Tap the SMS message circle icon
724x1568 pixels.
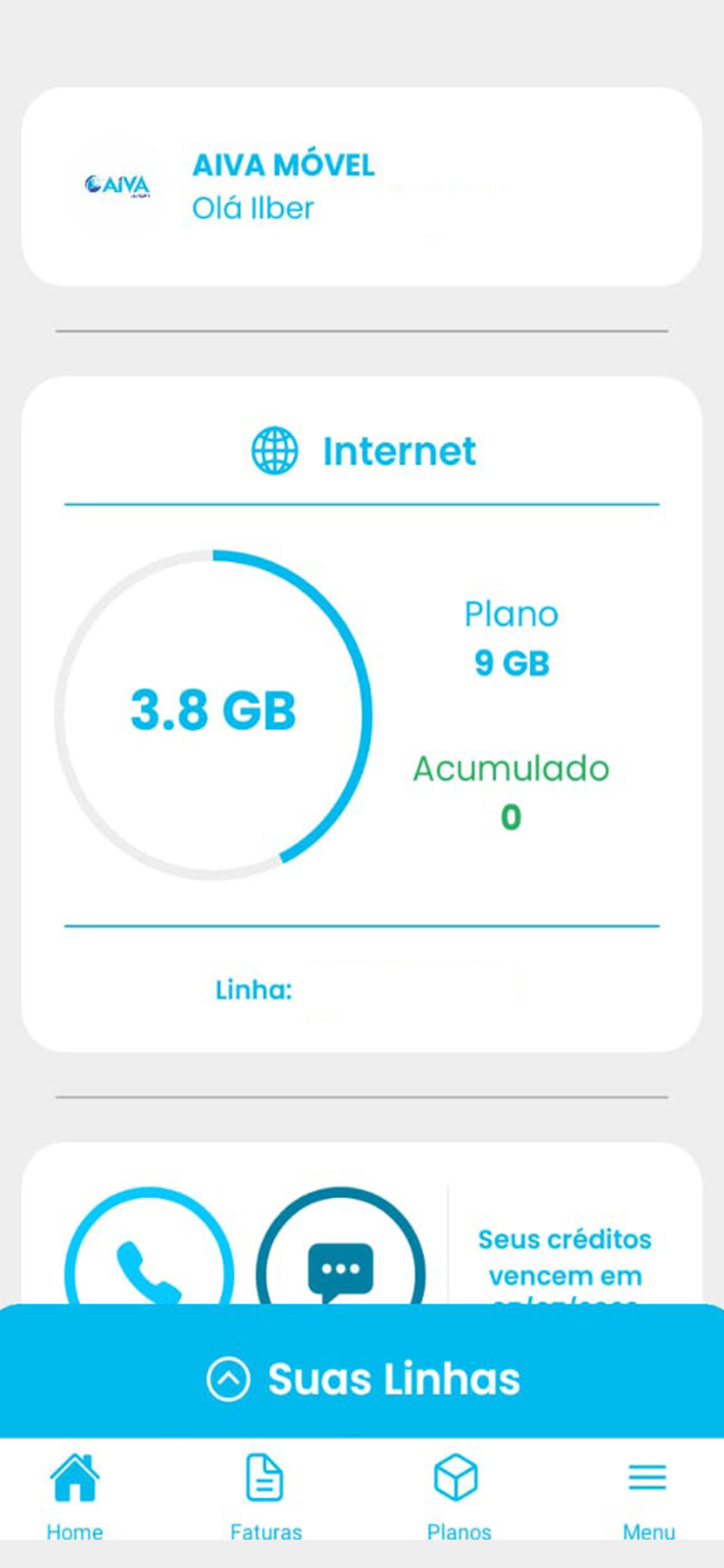pyautogui.click(x=341, y=1247)
